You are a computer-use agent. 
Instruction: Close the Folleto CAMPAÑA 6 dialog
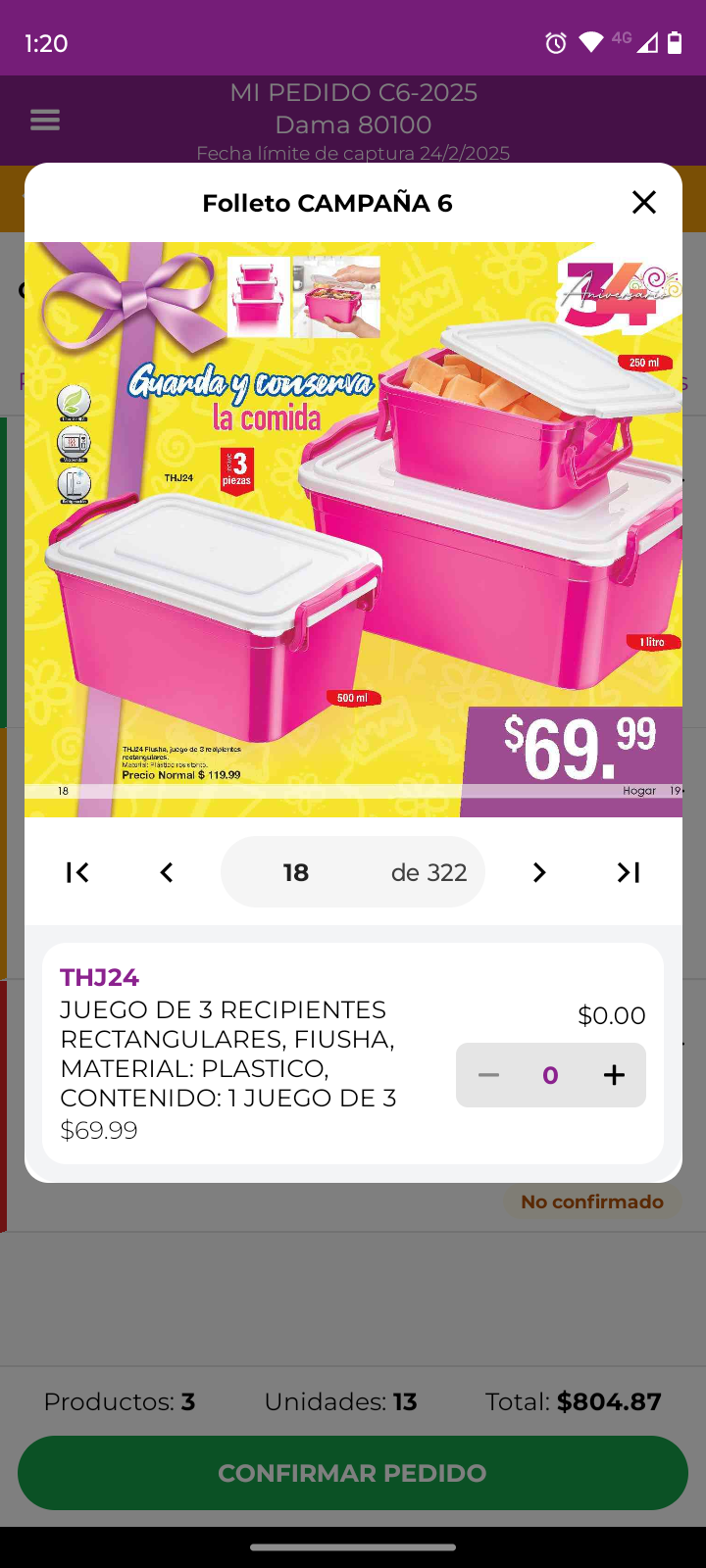(x=644, y=203)
